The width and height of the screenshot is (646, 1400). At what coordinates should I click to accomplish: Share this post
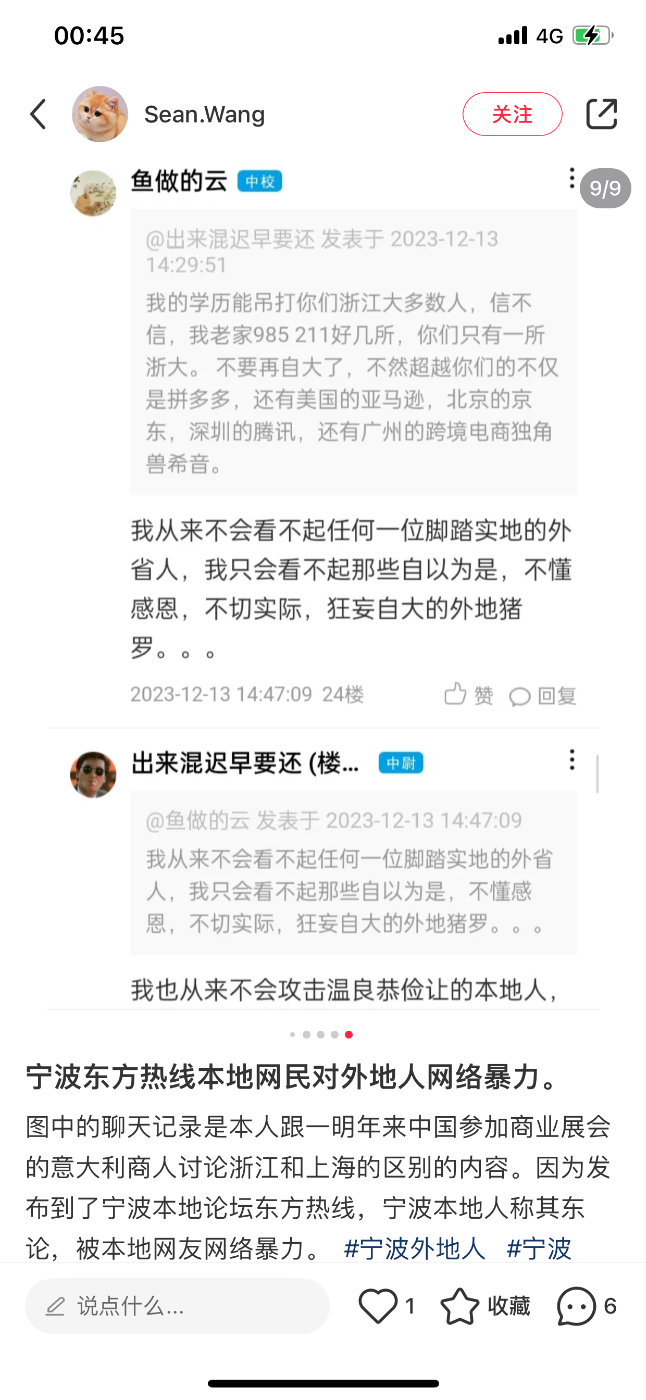601,114
